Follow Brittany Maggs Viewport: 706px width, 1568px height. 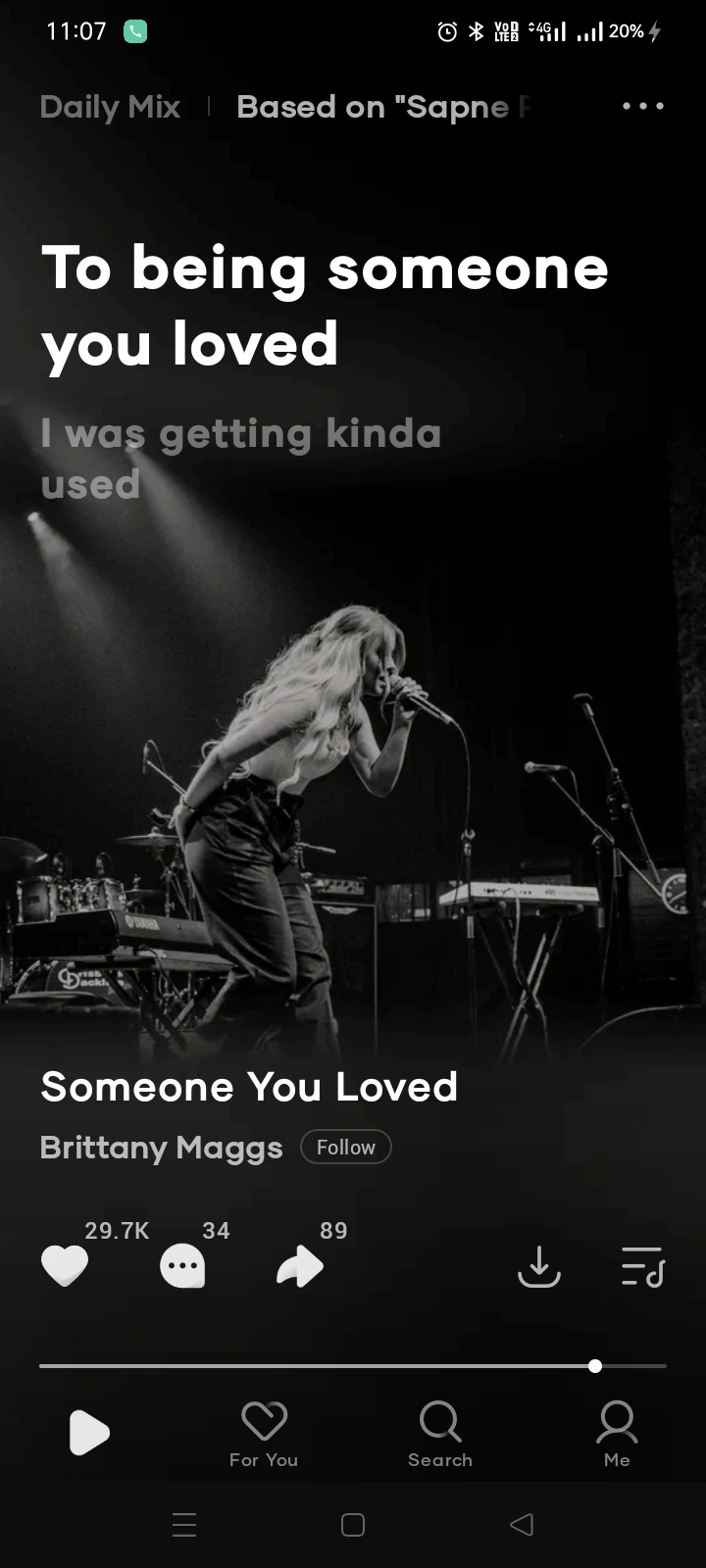345,1147
